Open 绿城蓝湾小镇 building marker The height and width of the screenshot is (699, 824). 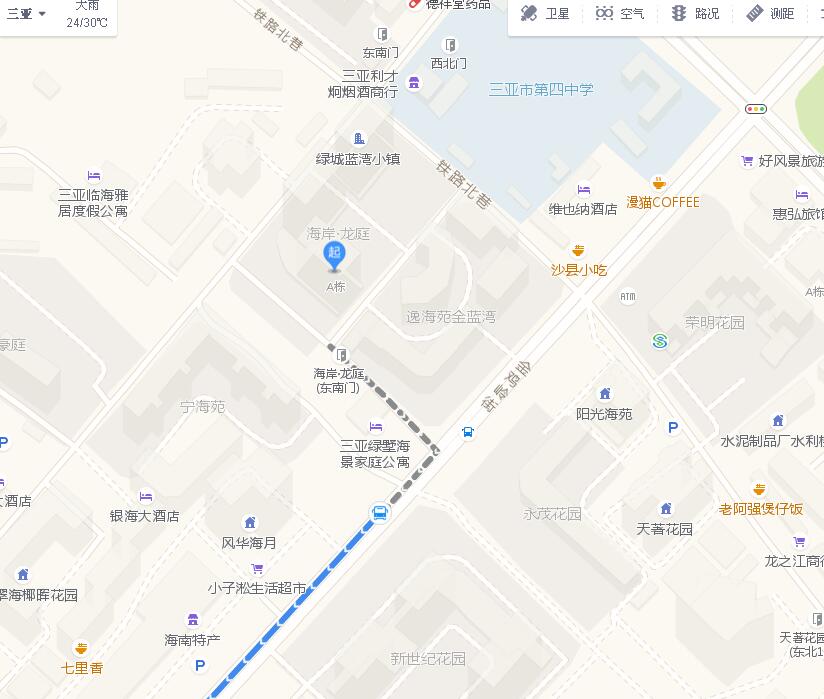pyautogui.click(x=359, y=140)
